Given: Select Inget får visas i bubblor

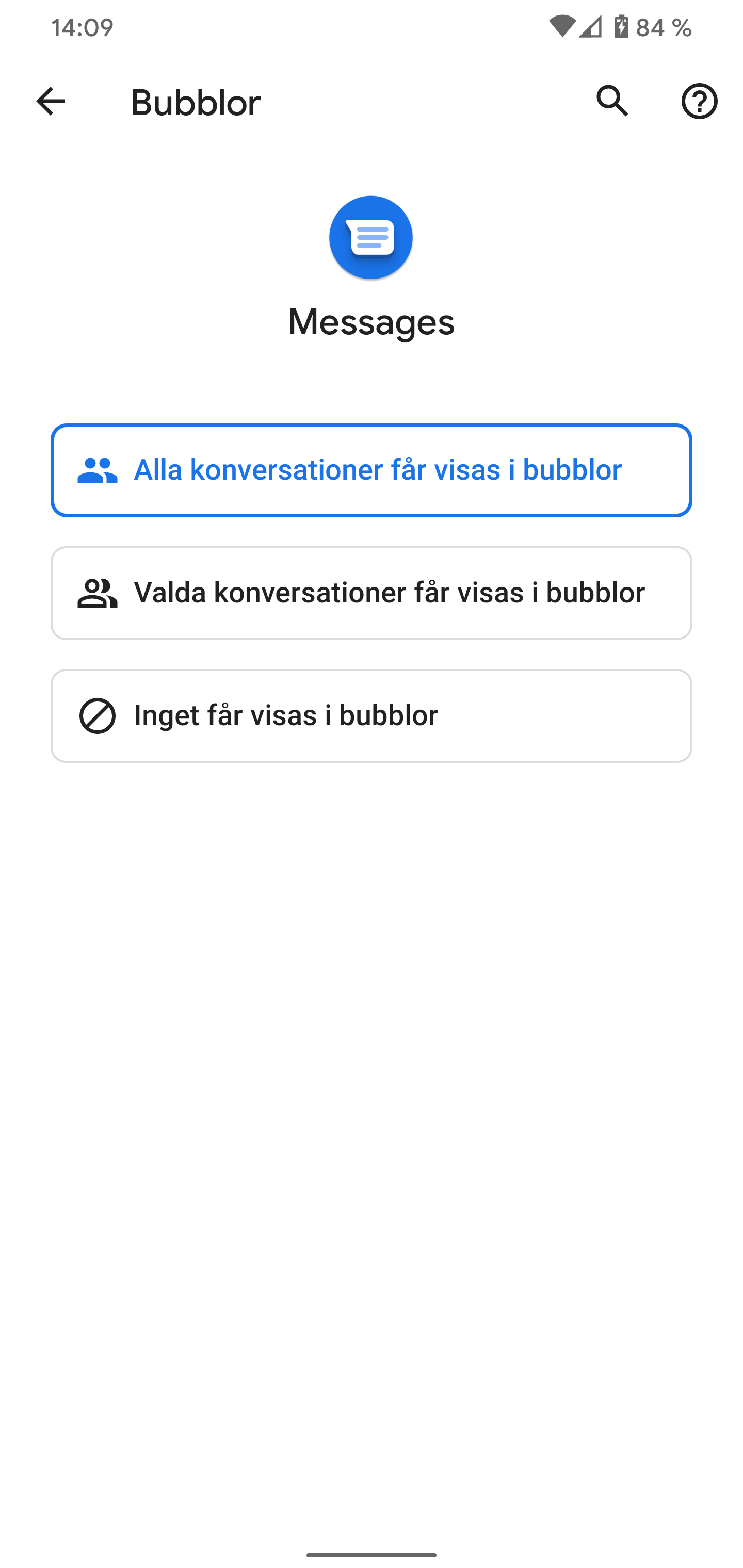Looking at the screenshot, I should pos(372,716).
